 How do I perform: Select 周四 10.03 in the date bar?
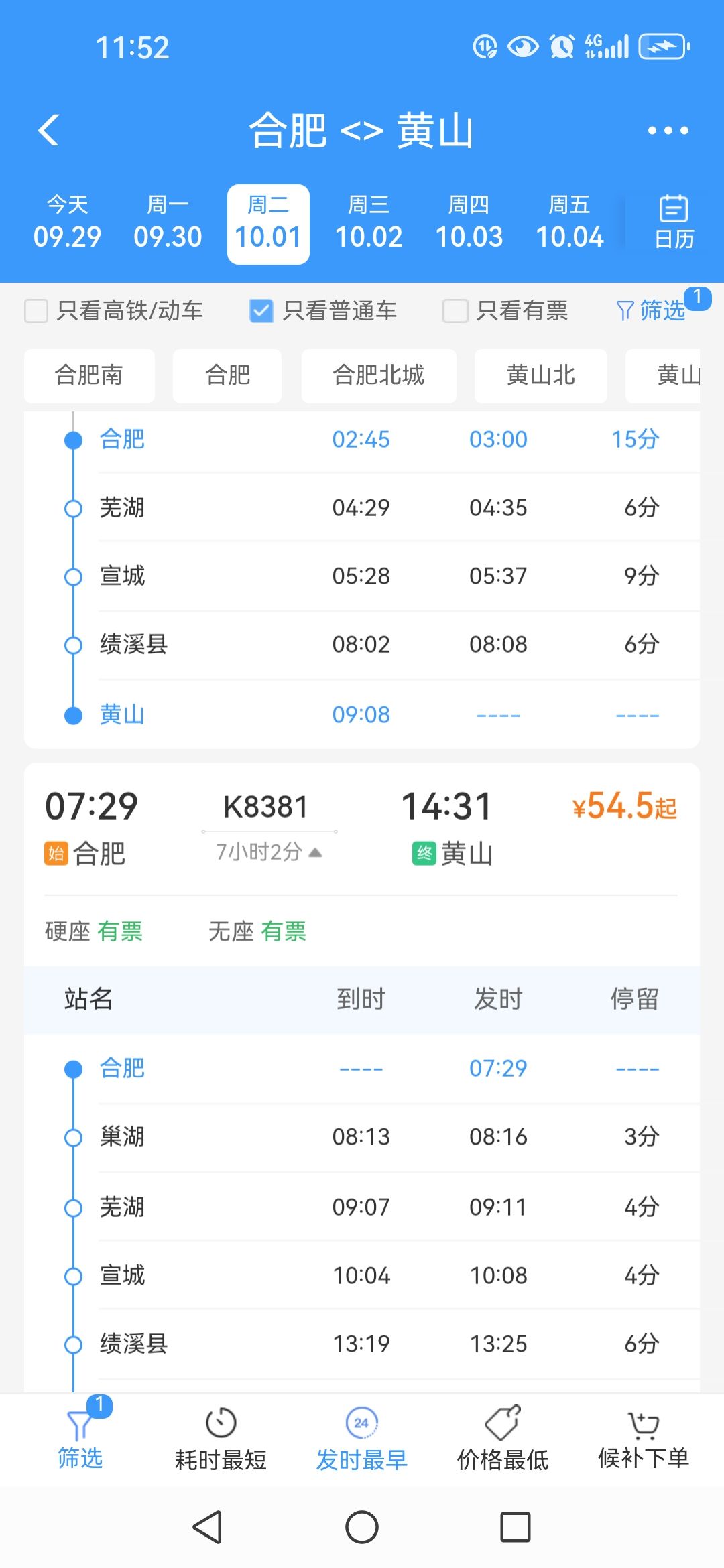[469, 224]
